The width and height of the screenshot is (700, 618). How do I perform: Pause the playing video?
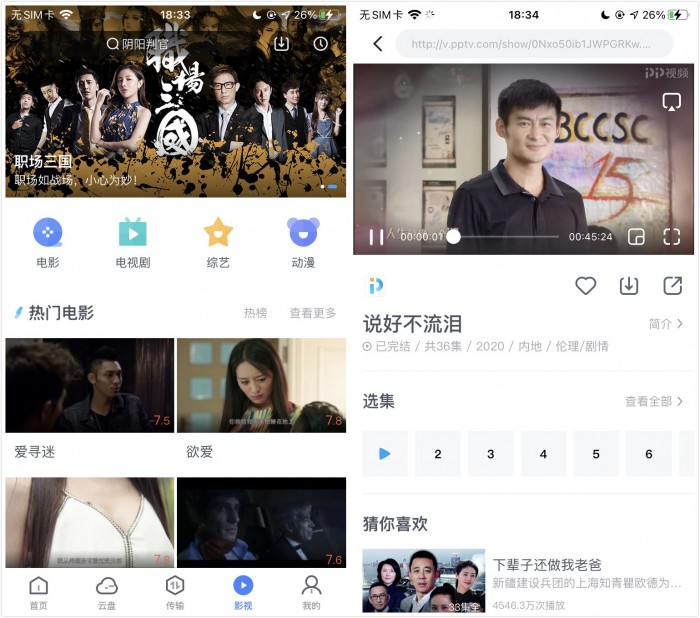pos(376,237)
